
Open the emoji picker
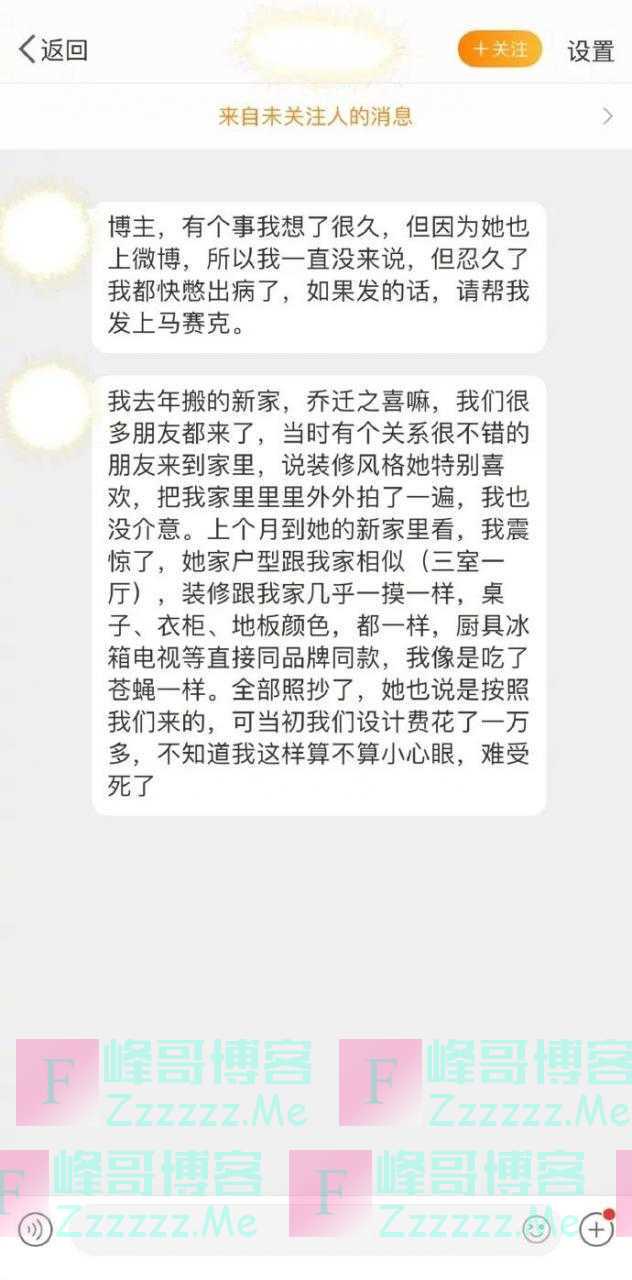[x=538, y=1229]
